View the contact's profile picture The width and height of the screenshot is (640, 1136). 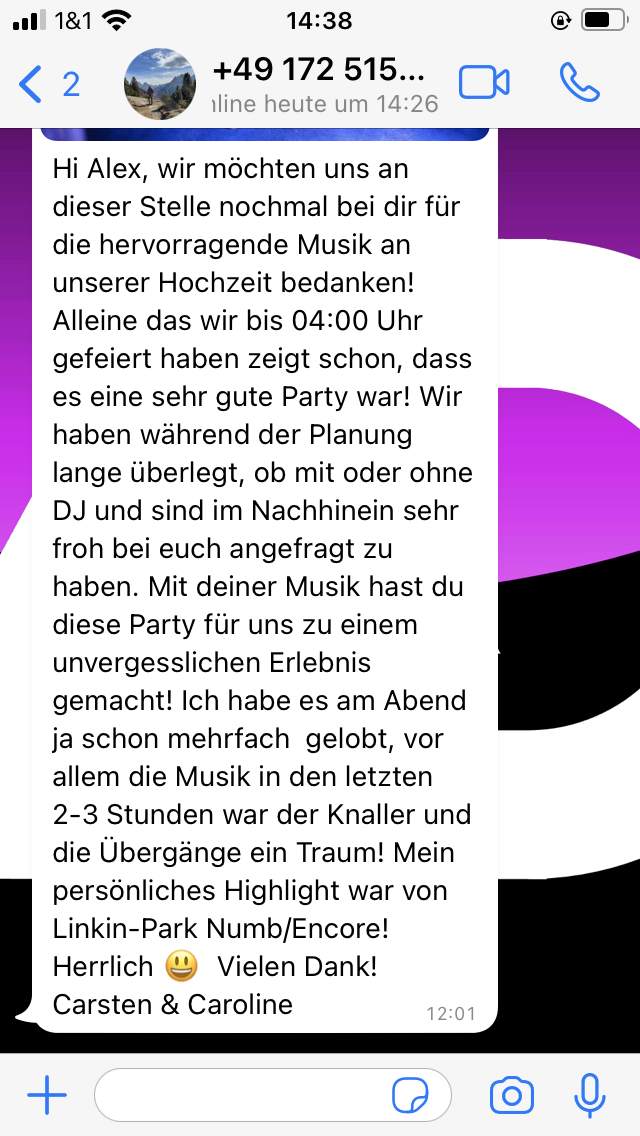[160, 84]
